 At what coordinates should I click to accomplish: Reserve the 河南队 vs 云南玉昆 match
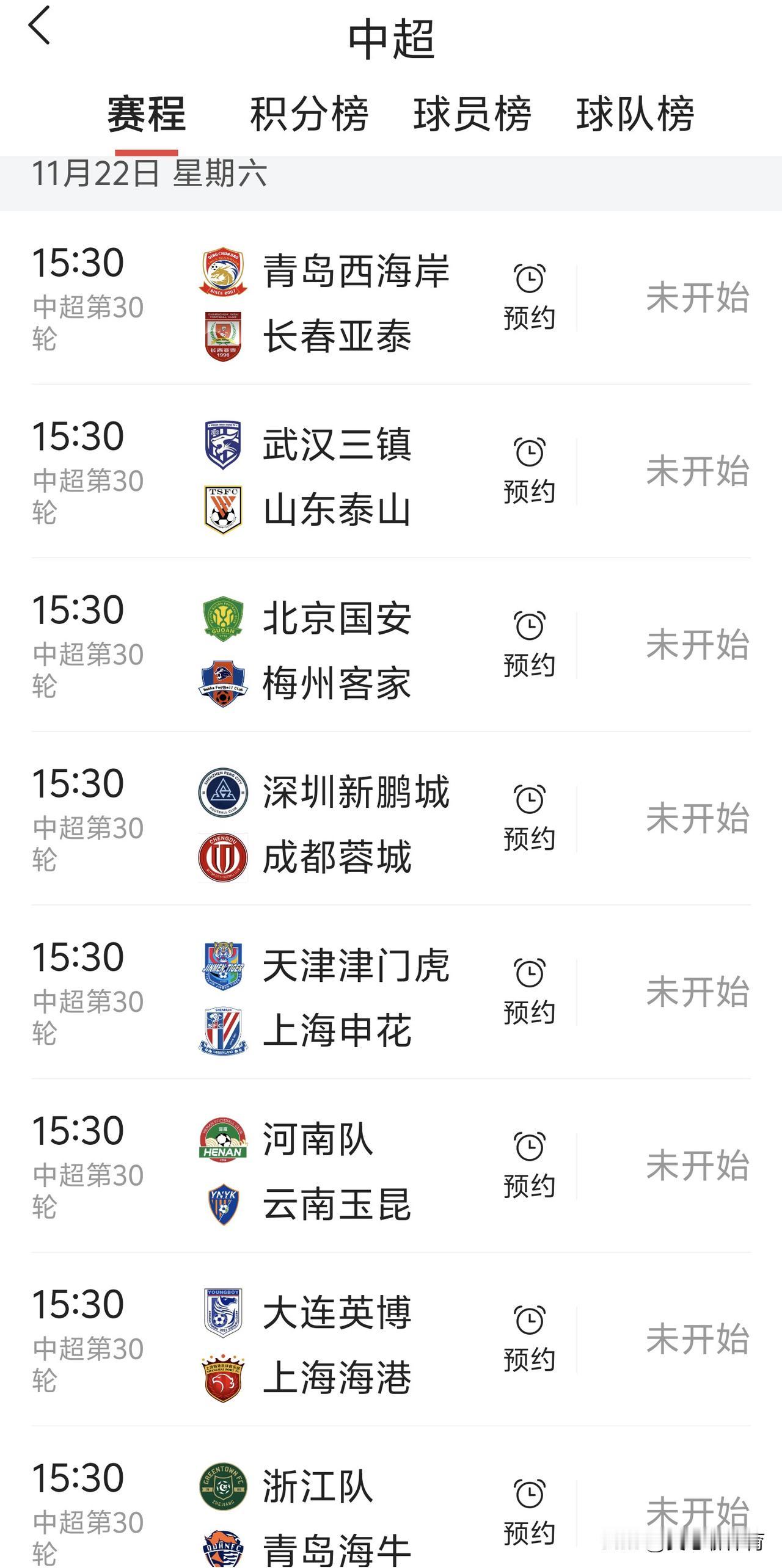[529, 1166]
